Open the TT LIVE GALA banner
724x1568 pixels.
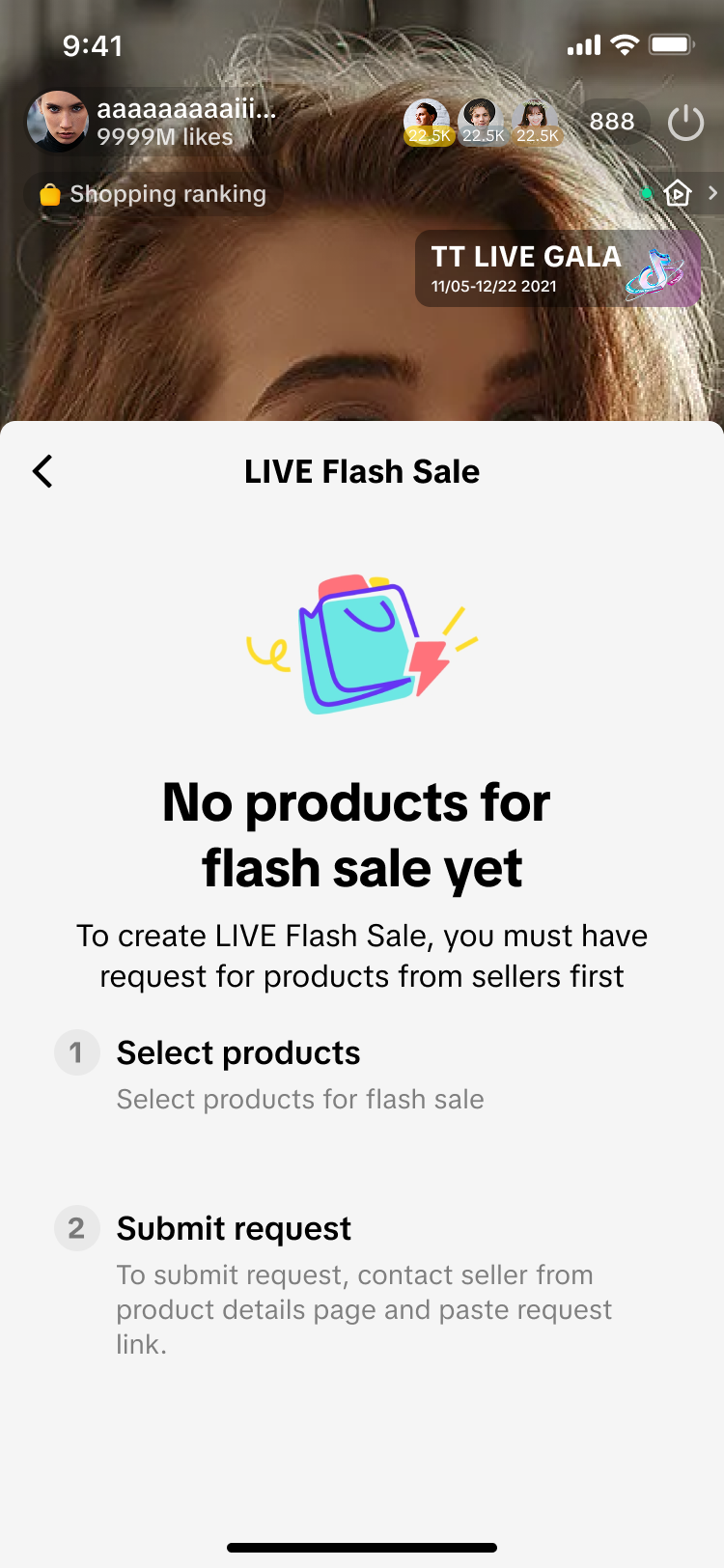pyautogui.click(x=557, y=268)
